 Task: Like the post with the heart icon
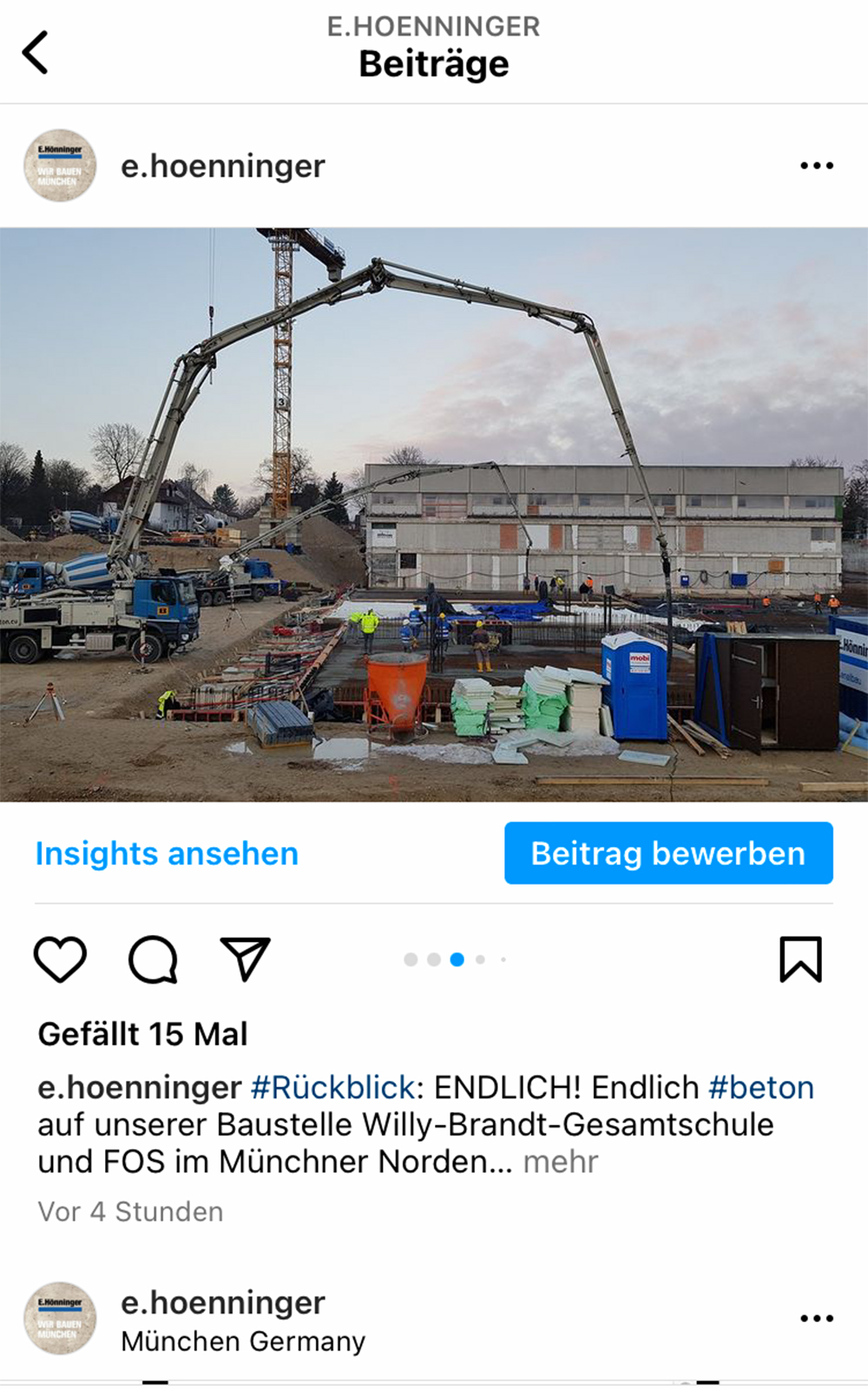coord(60,959)
